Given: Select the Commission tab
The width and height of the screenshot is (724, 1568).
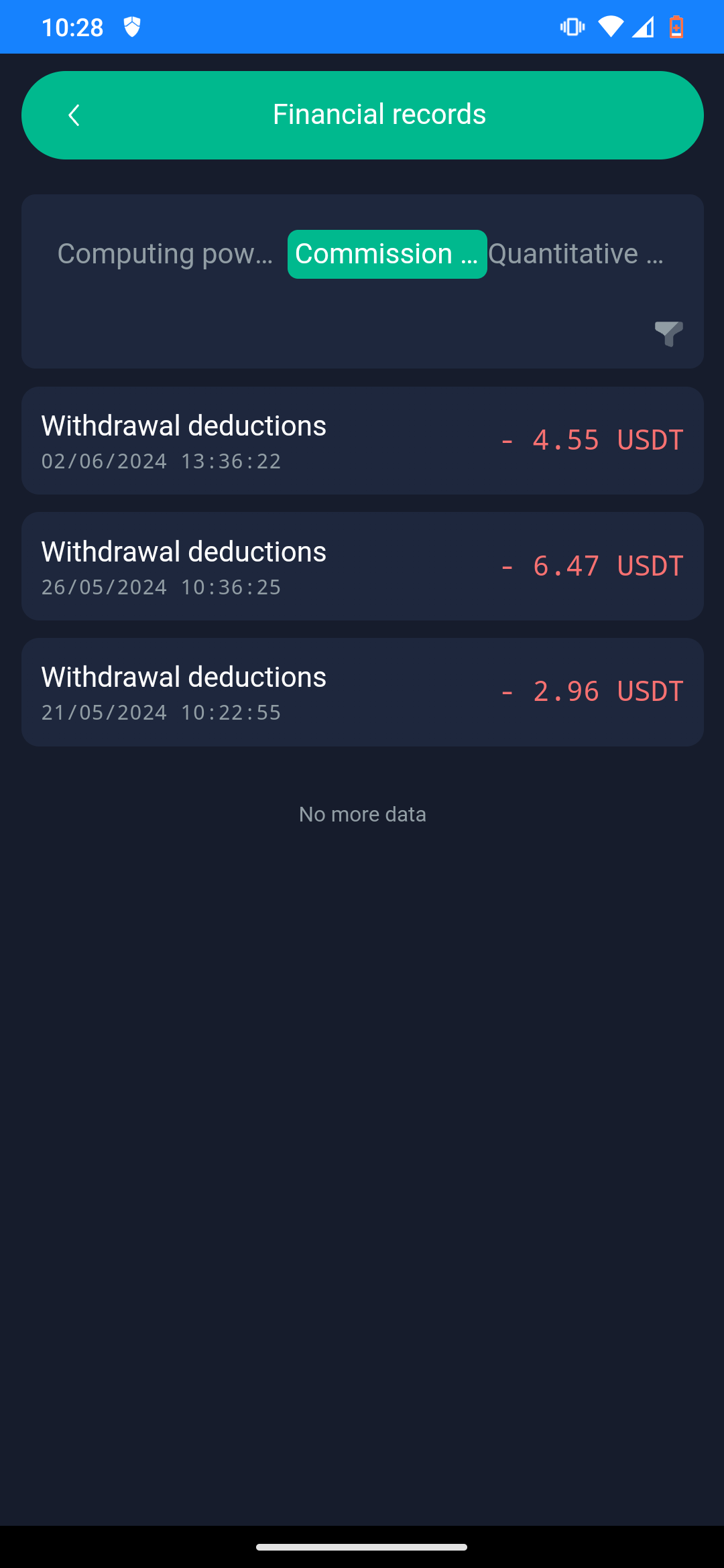Looking at the screenshot, I should pos(387,254).
